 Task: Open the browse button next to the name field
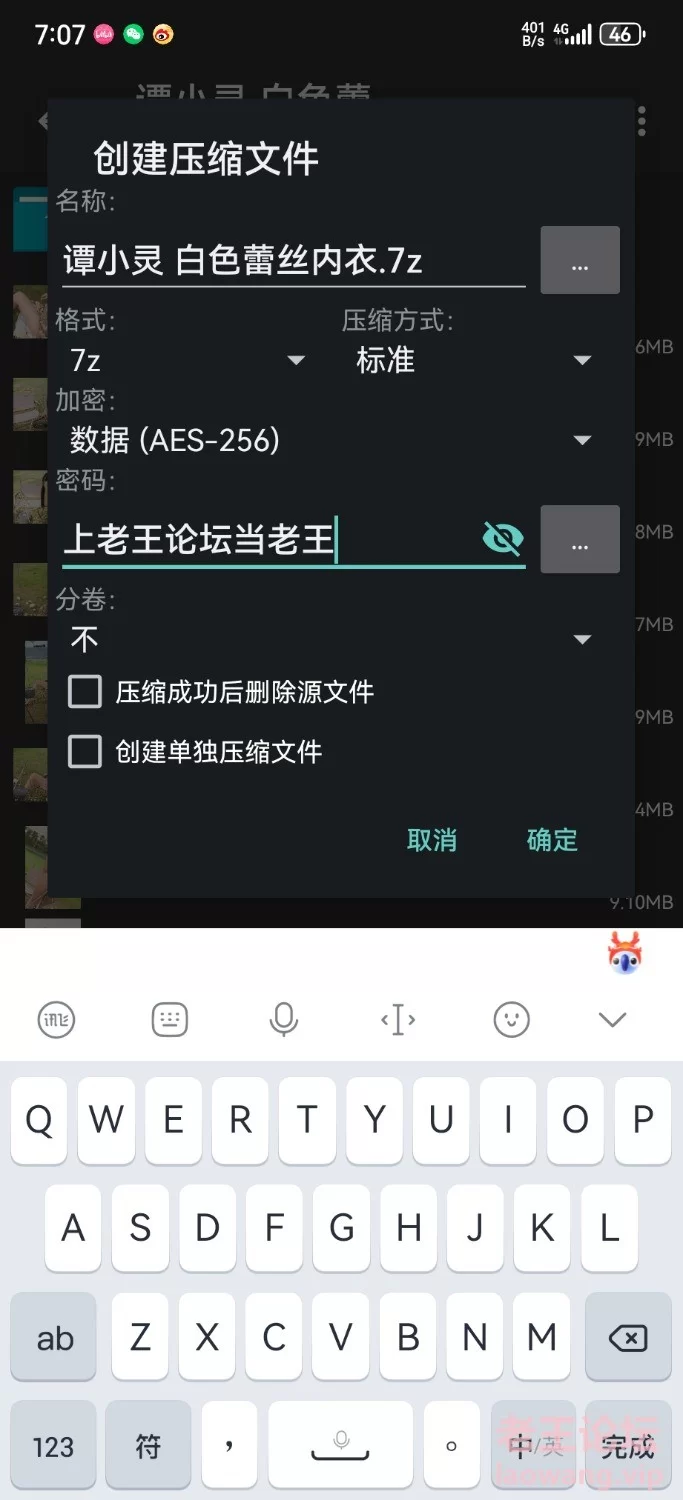click(580, 261)
